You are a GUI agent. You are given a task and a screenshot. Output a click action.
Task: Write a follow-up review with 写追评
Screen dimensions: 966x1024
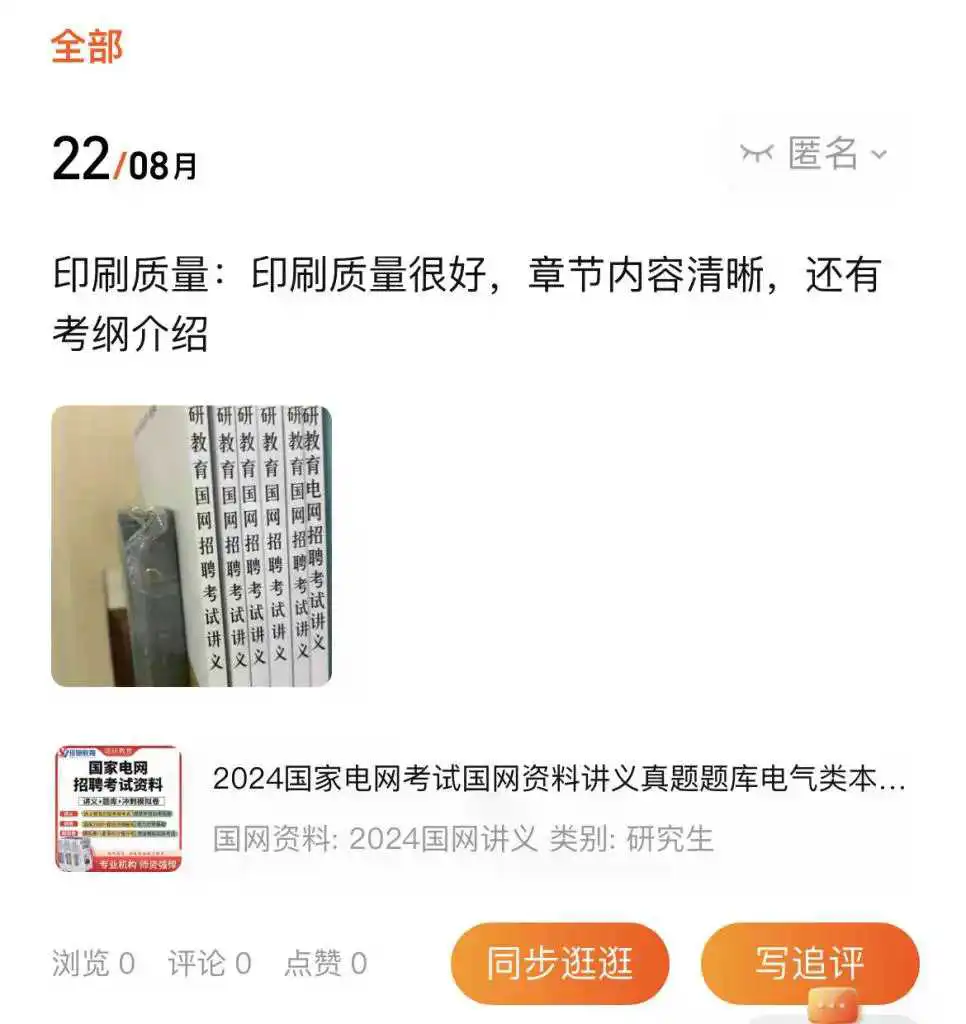[809, 964]
